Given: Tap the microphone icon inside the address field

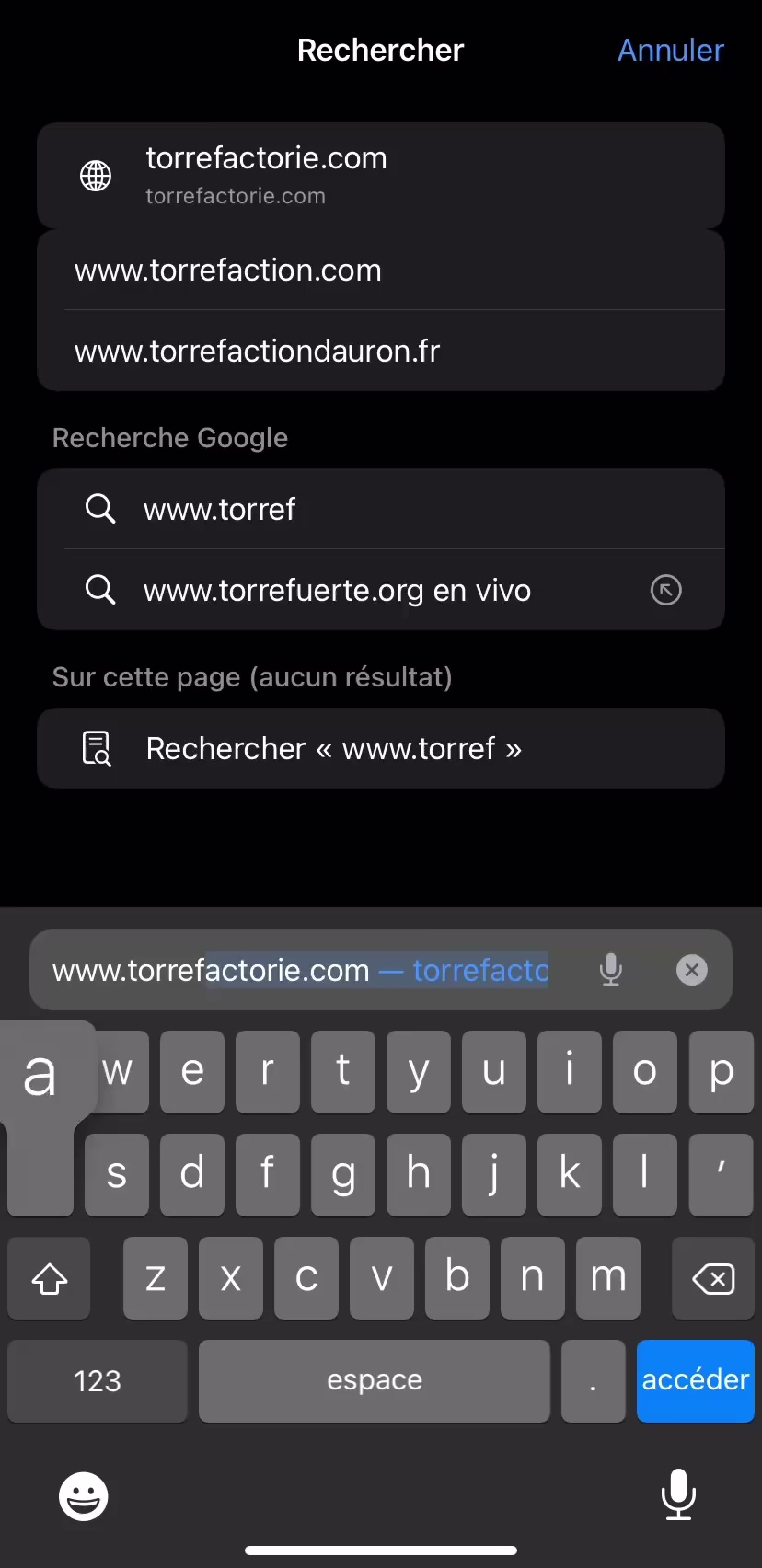Looking at the screenshot, I should pyautogui.click(x=610, y=969).
